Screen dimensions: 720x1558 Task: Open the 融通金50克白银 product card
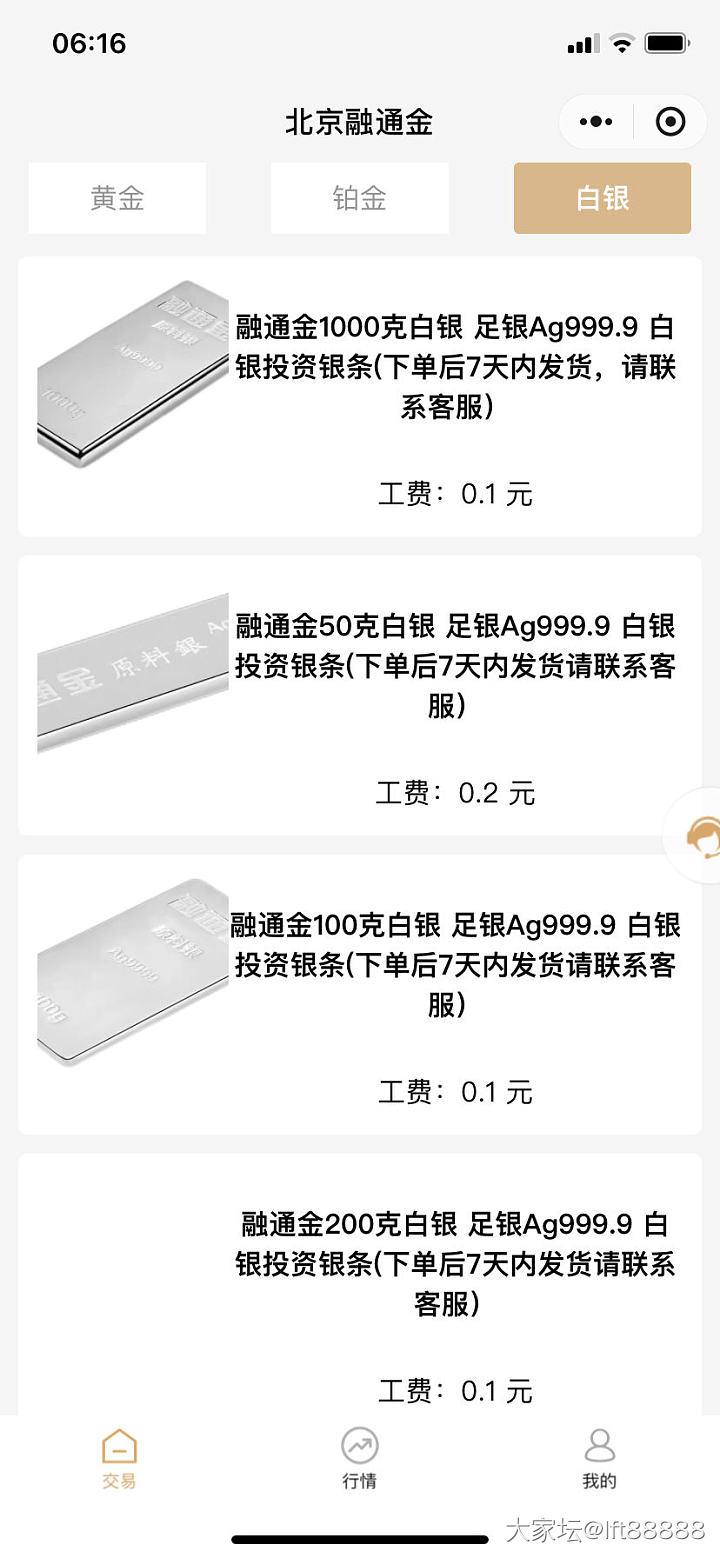[x=360, y=695]
